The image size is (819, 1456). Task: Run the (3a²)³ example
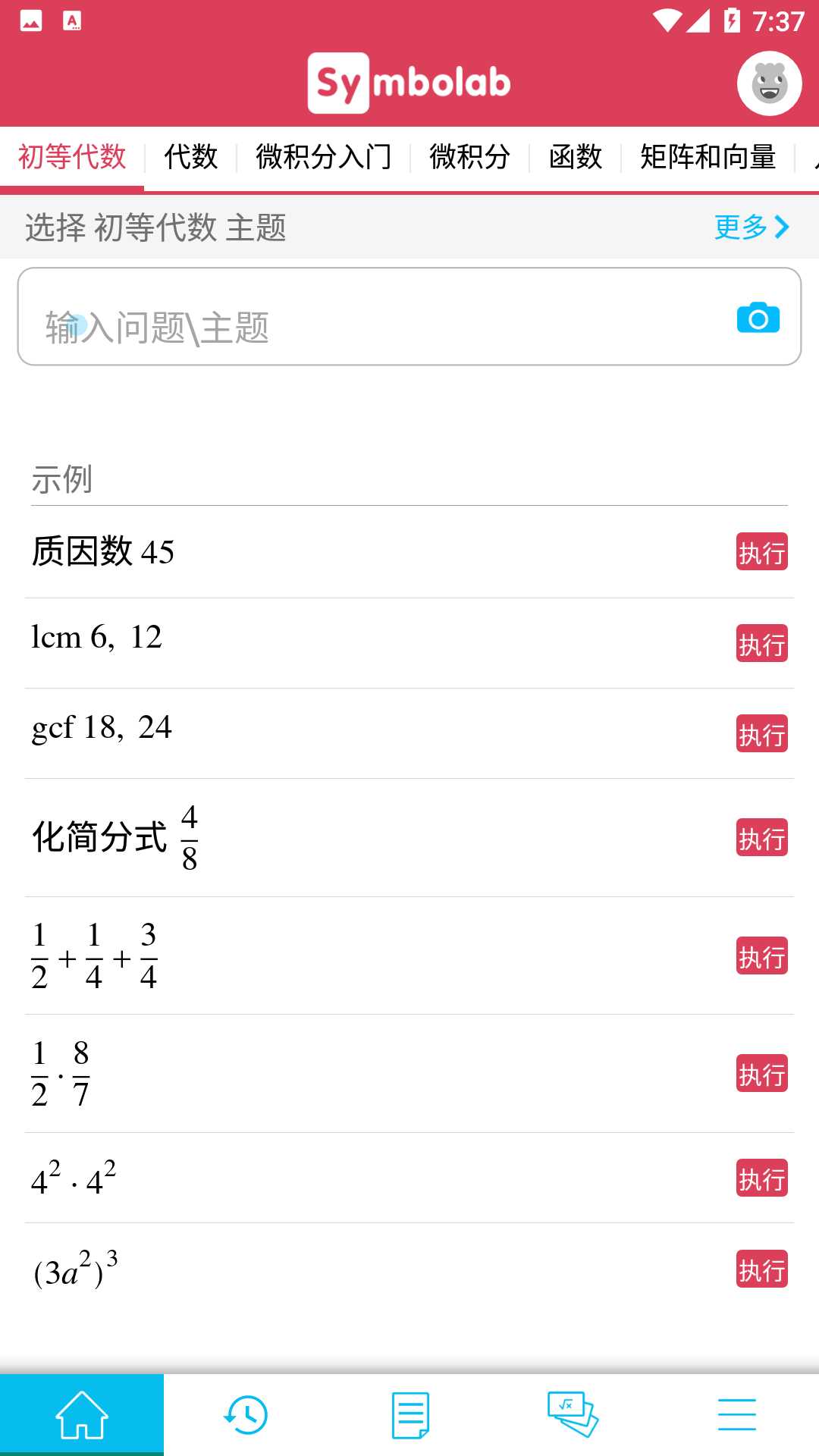[x=761, y=1269]
